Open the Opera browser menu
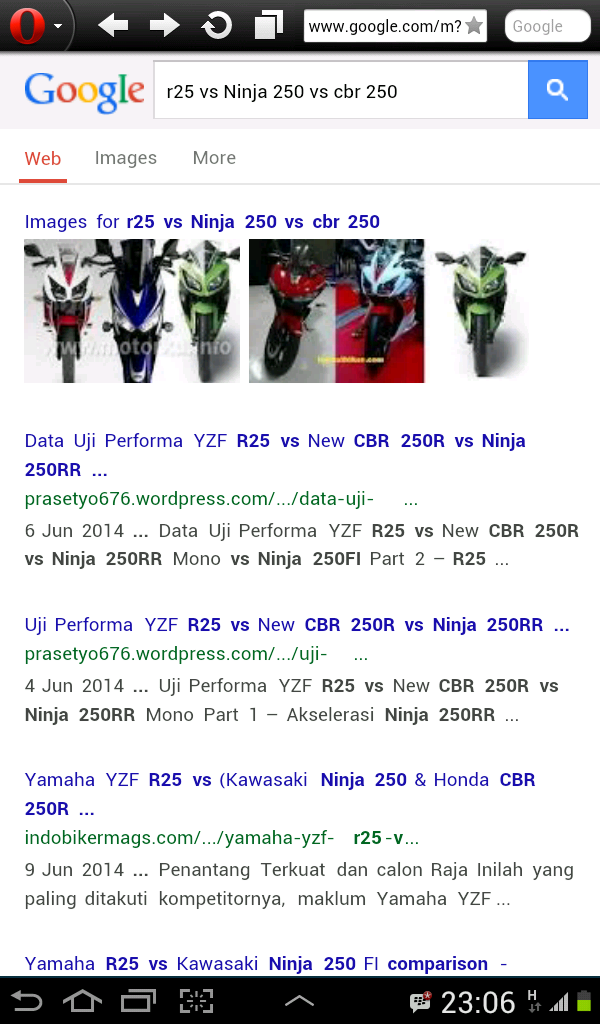This screenshot has height=1024, width=600. [37, 26]
